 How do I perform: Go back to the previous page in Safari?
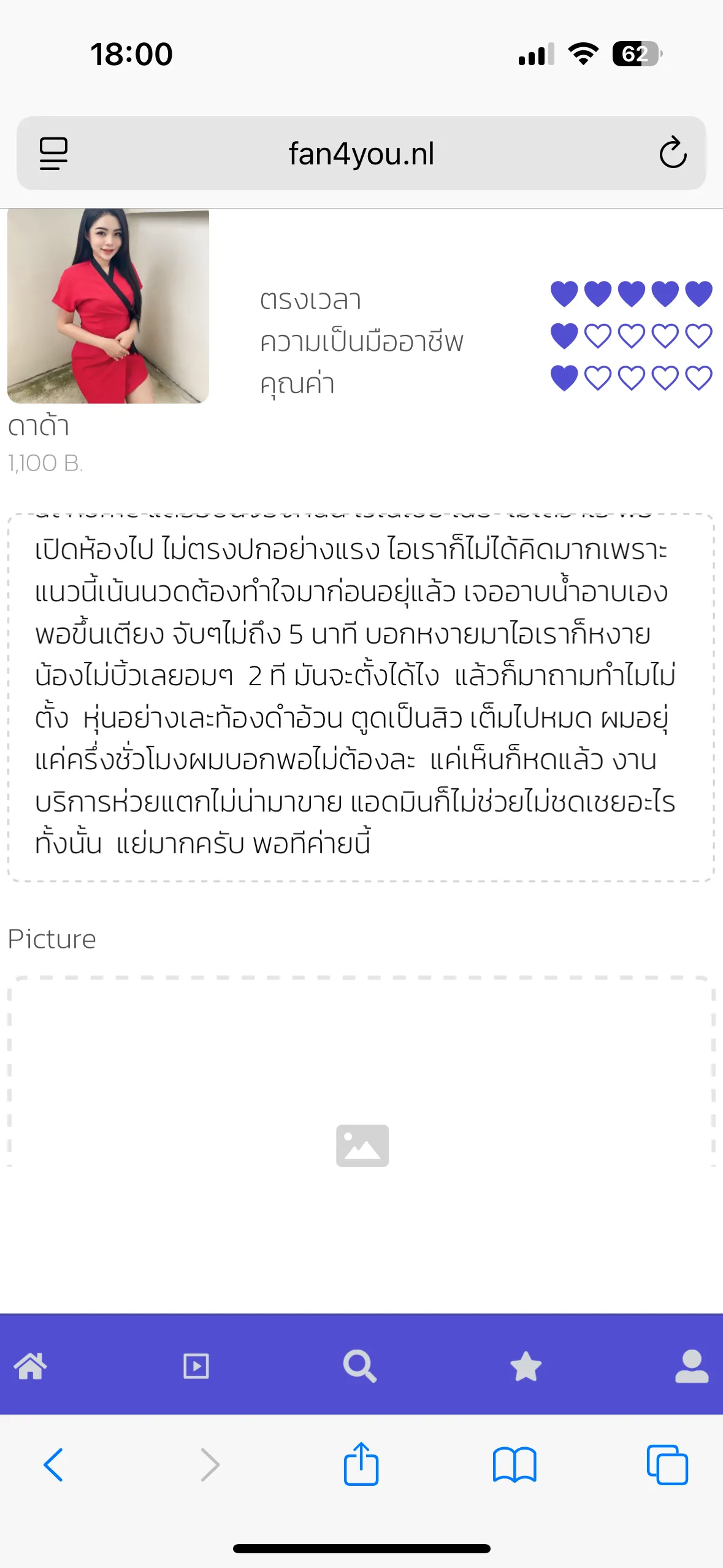pyautogui.click(x=53, y=1465)
